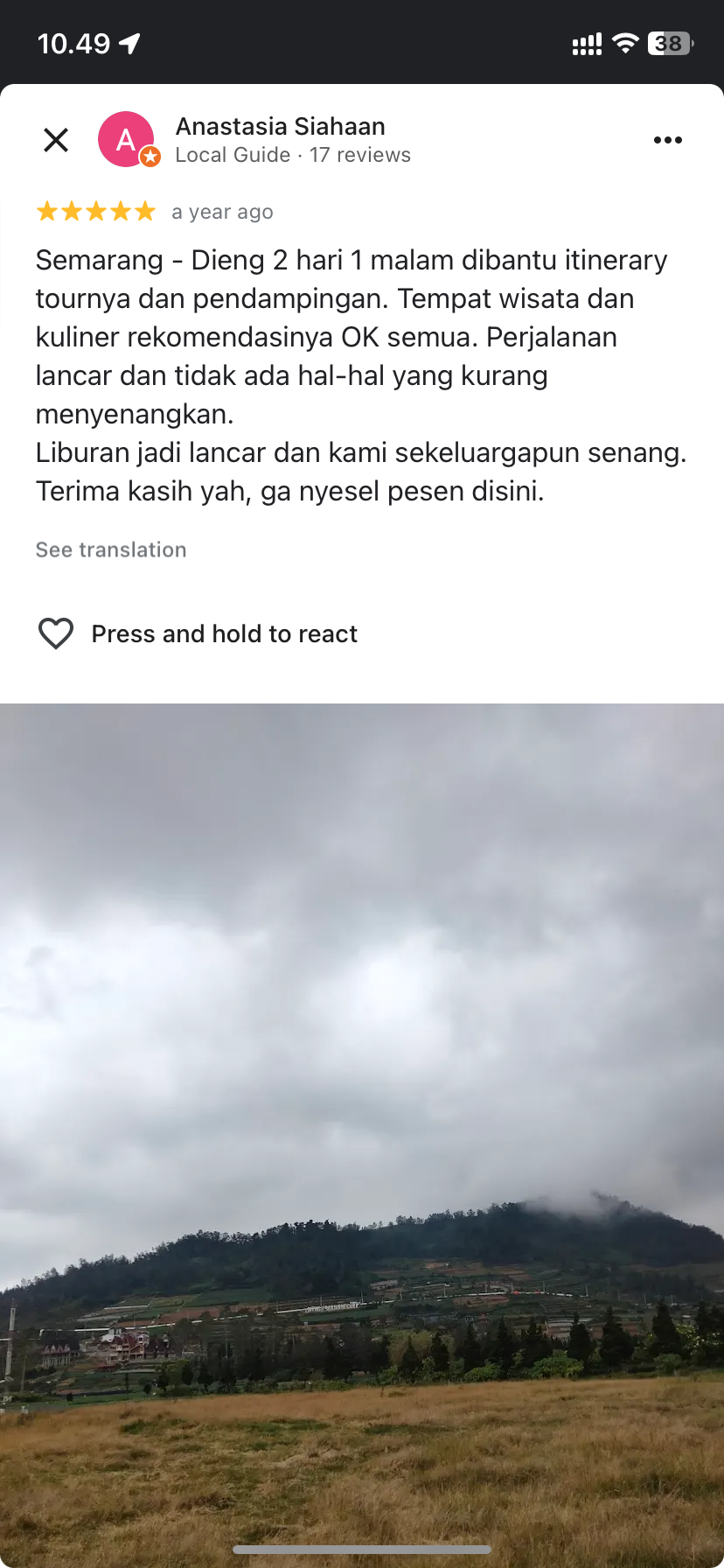The image size is (724, 1568).
Task: Open the review photo of the hill
Action: [362, 1136]
